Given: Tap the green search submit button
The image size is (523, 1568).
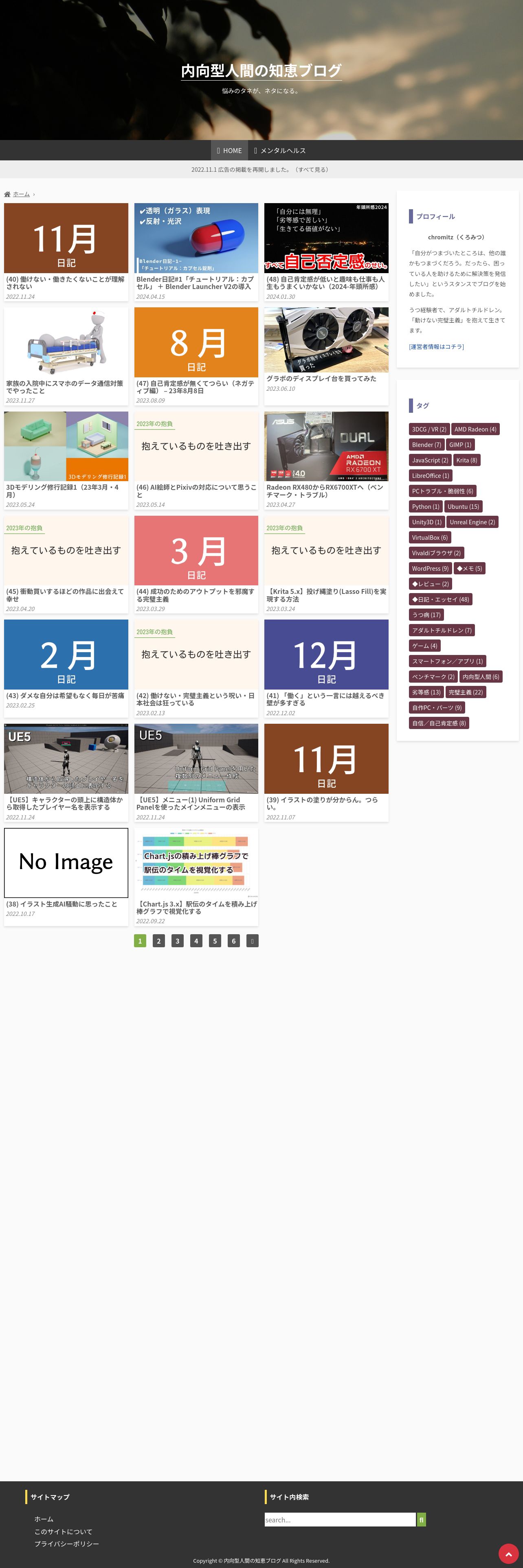Looking at the screenshot, I should 421,1519.
